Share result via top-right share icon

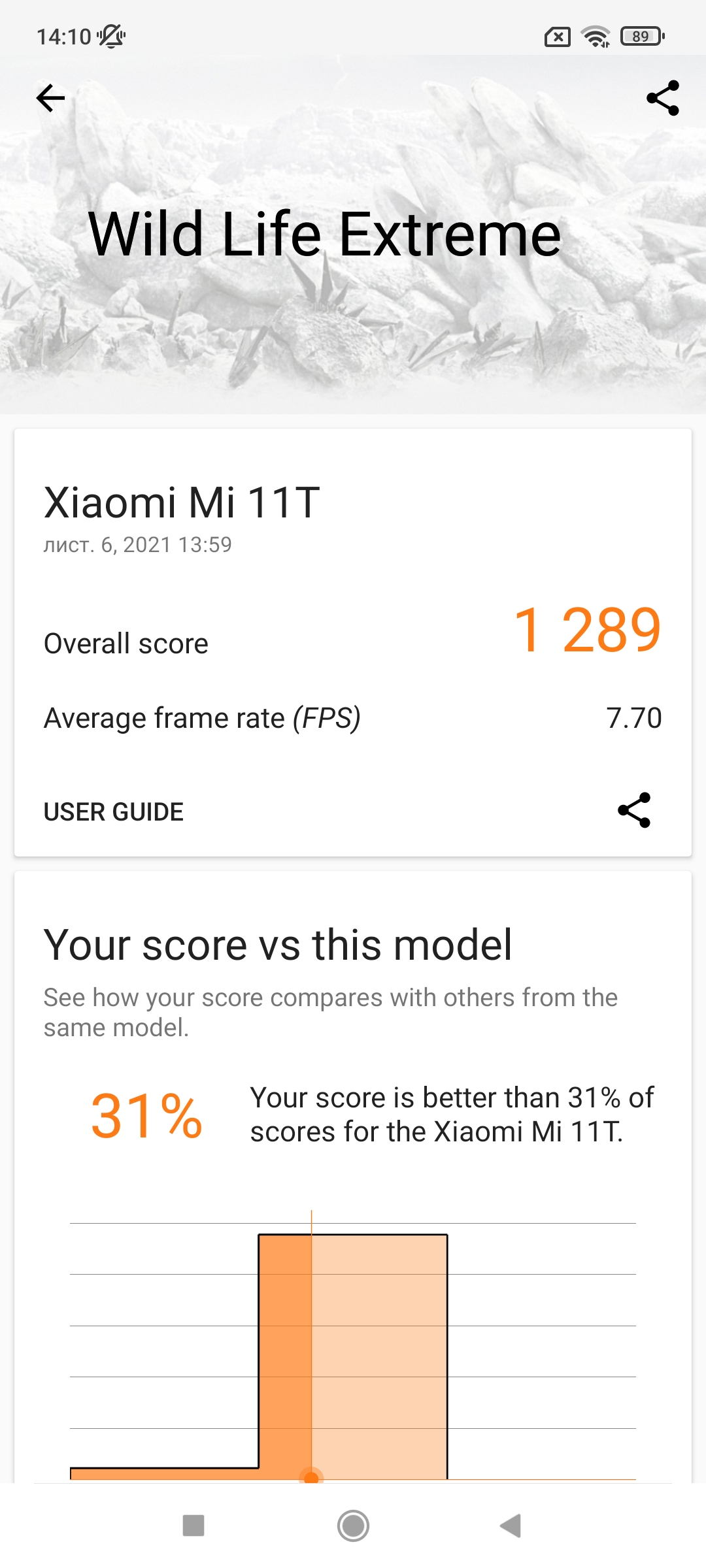click(x=662, y=99)
